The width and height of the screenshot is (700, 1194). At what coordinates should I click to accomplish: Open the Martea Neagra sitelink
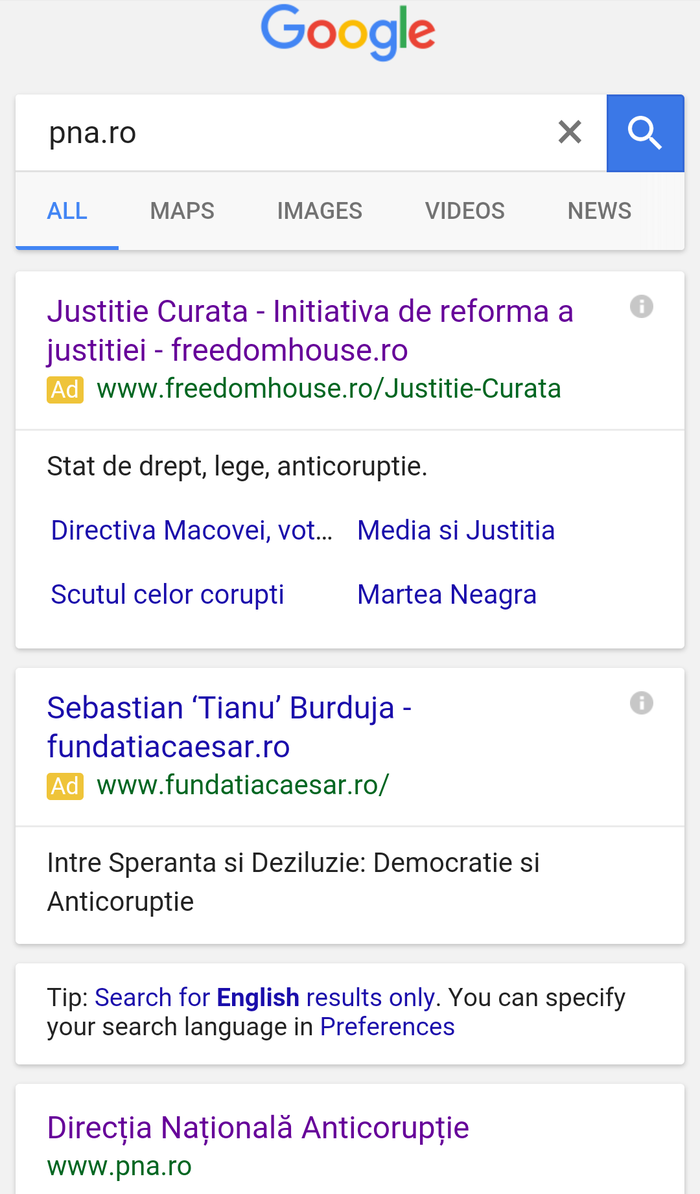pos(447,594)
